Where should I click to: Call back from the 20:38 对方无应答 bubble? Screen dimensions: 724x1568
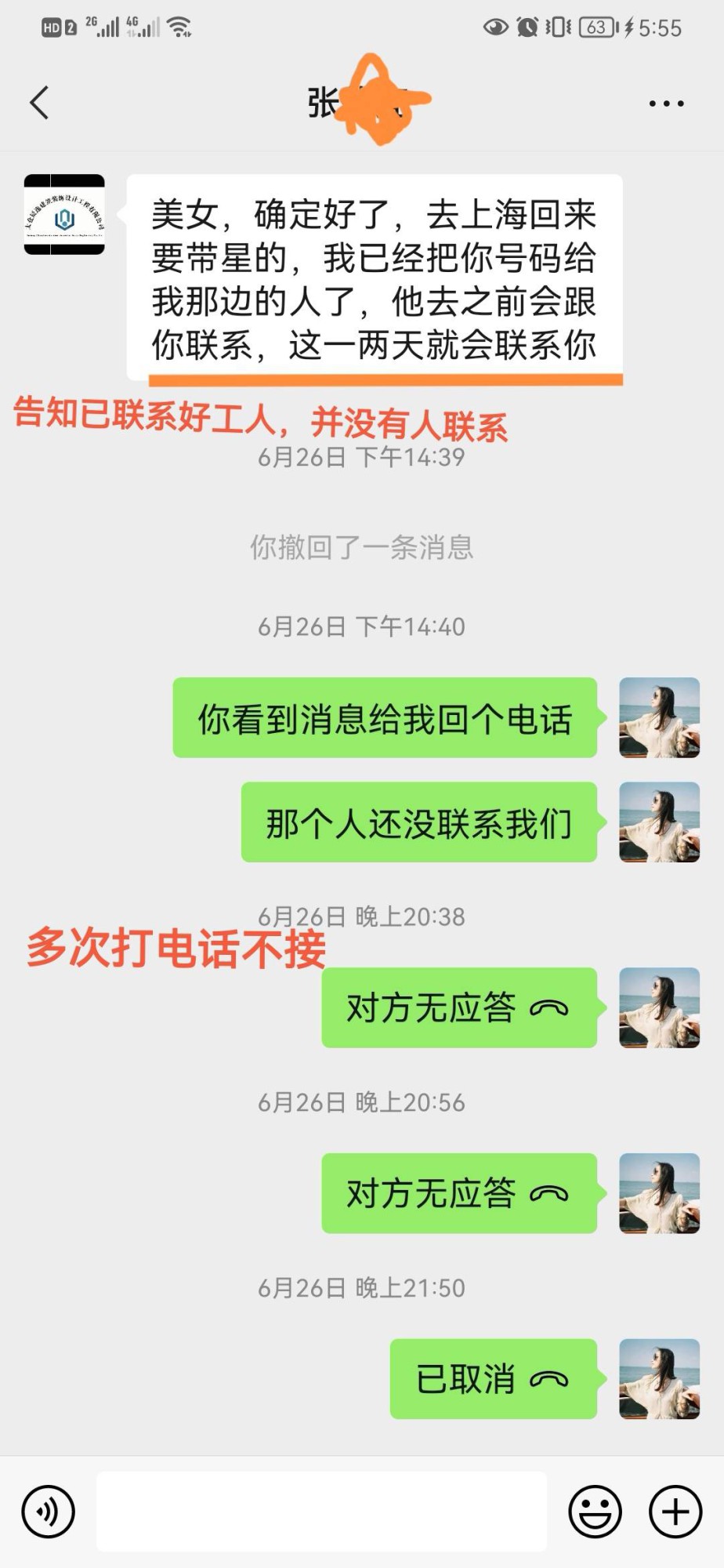click(x=458, y=1008)
